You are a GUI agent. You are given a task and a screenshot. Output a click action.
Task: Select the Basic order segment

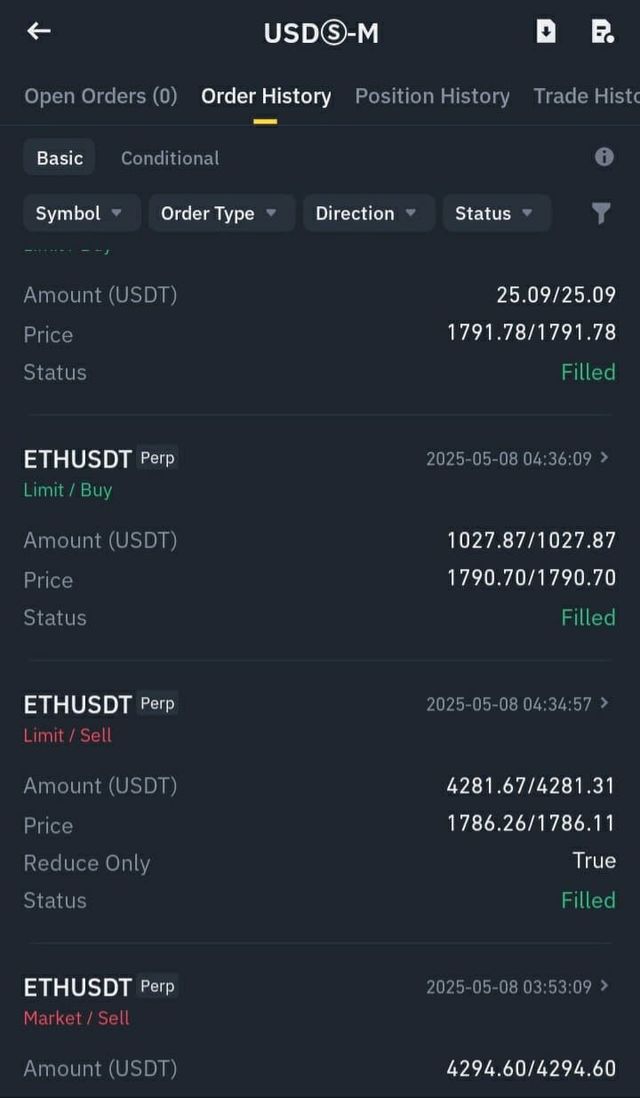[60, 158]
